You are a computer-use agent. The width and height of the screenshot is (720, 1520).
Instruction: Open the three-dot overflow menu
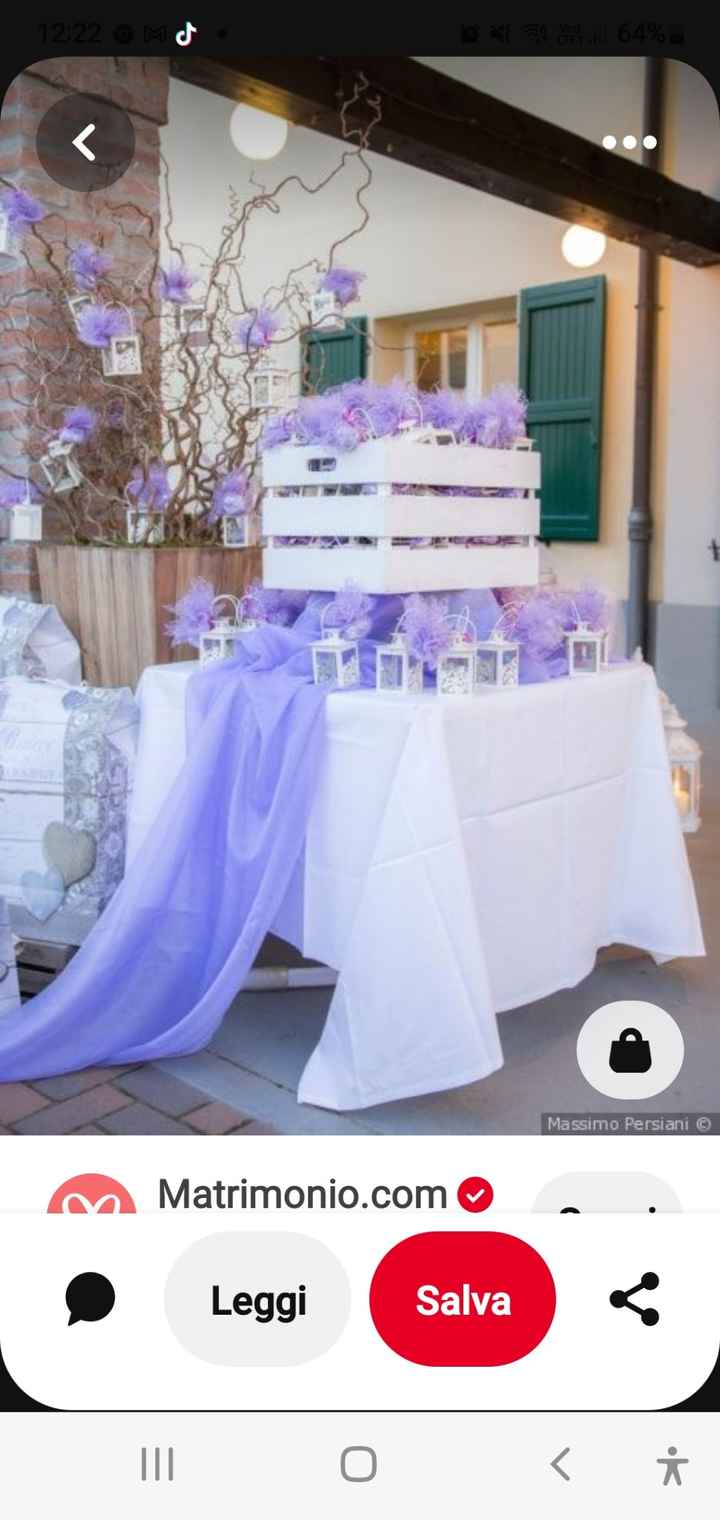click(629, 143)
